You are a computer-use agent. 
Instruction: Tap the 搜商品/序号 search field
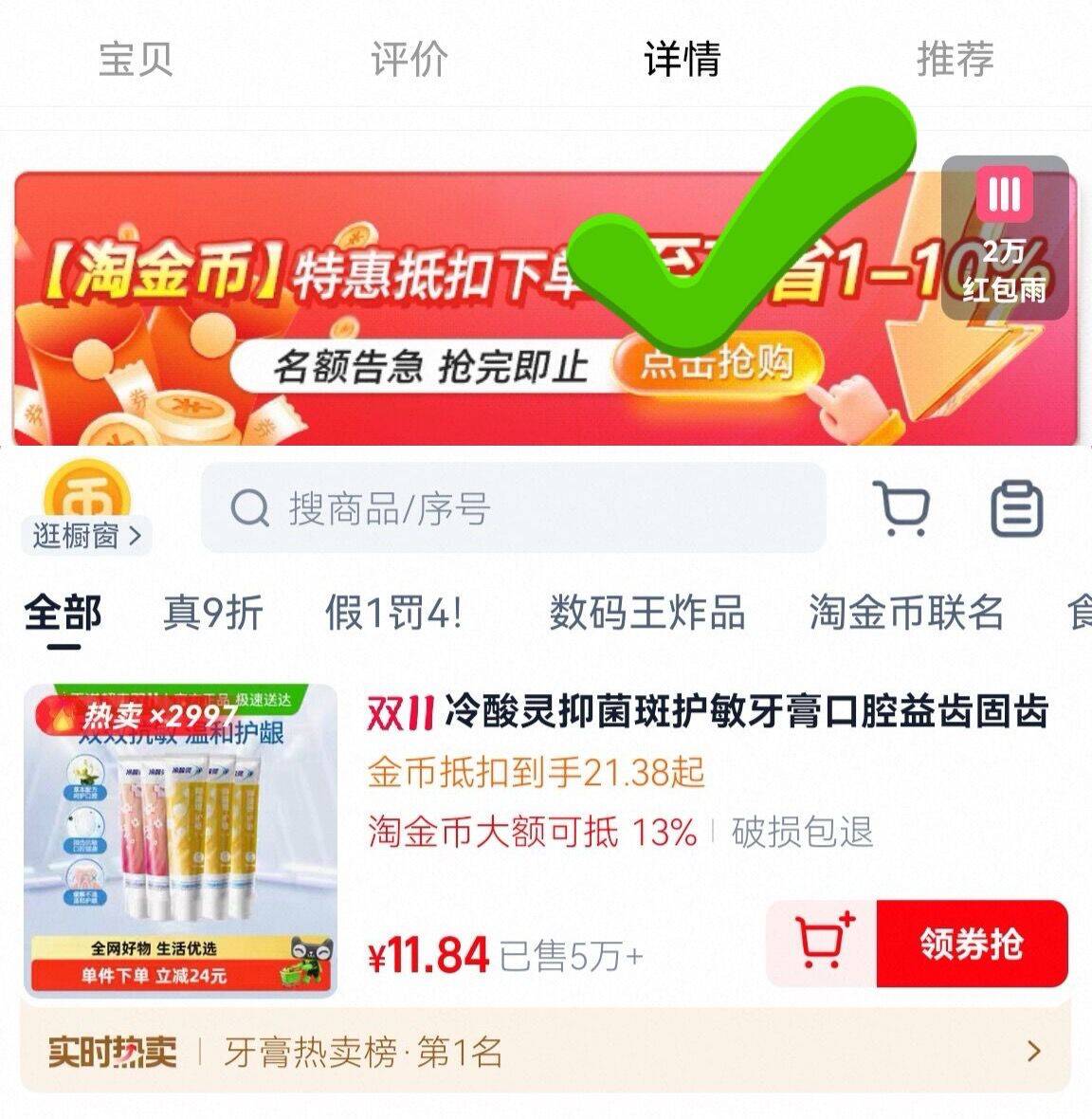(512, 508)
